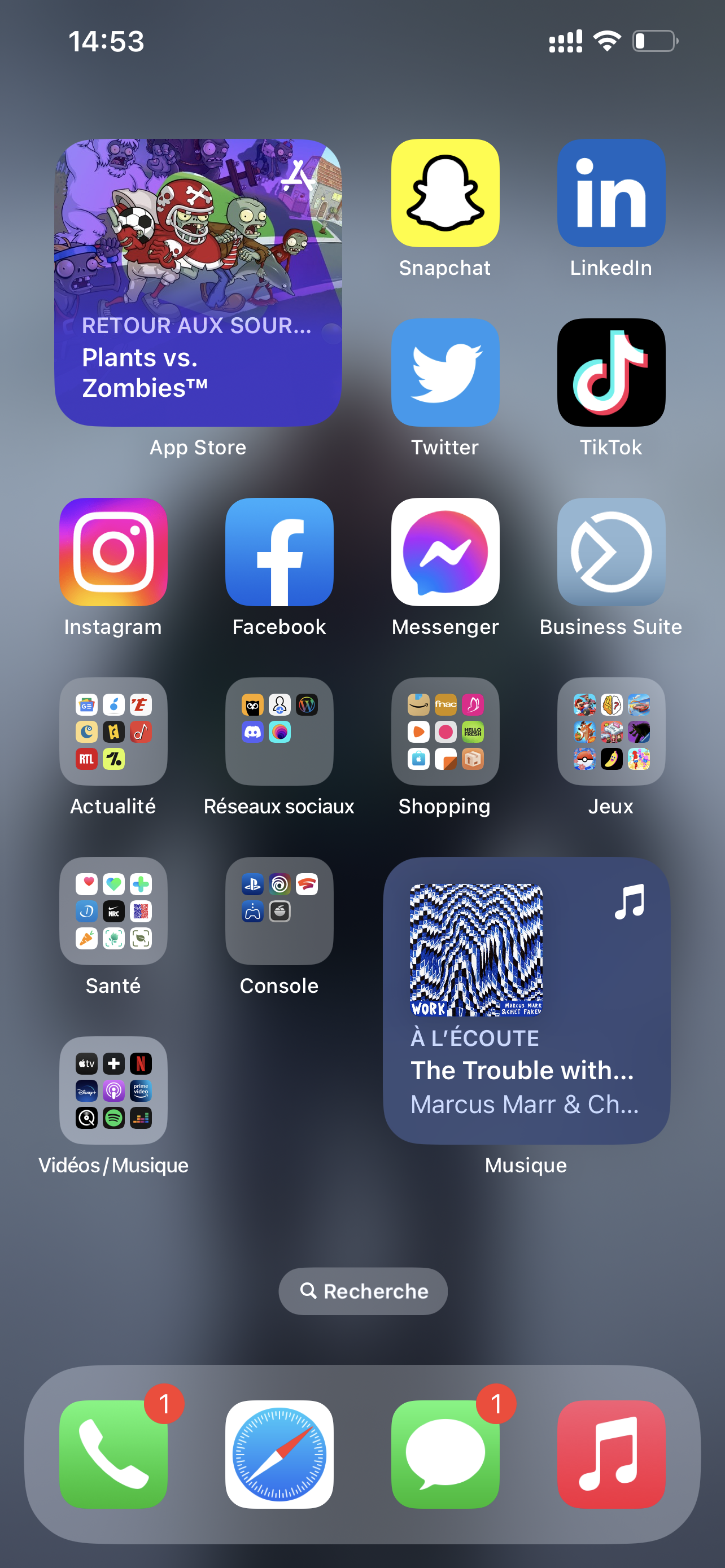Open the Santé folder
The image size is (725, 1568).
pyautogui.click(x=113, y=910)
